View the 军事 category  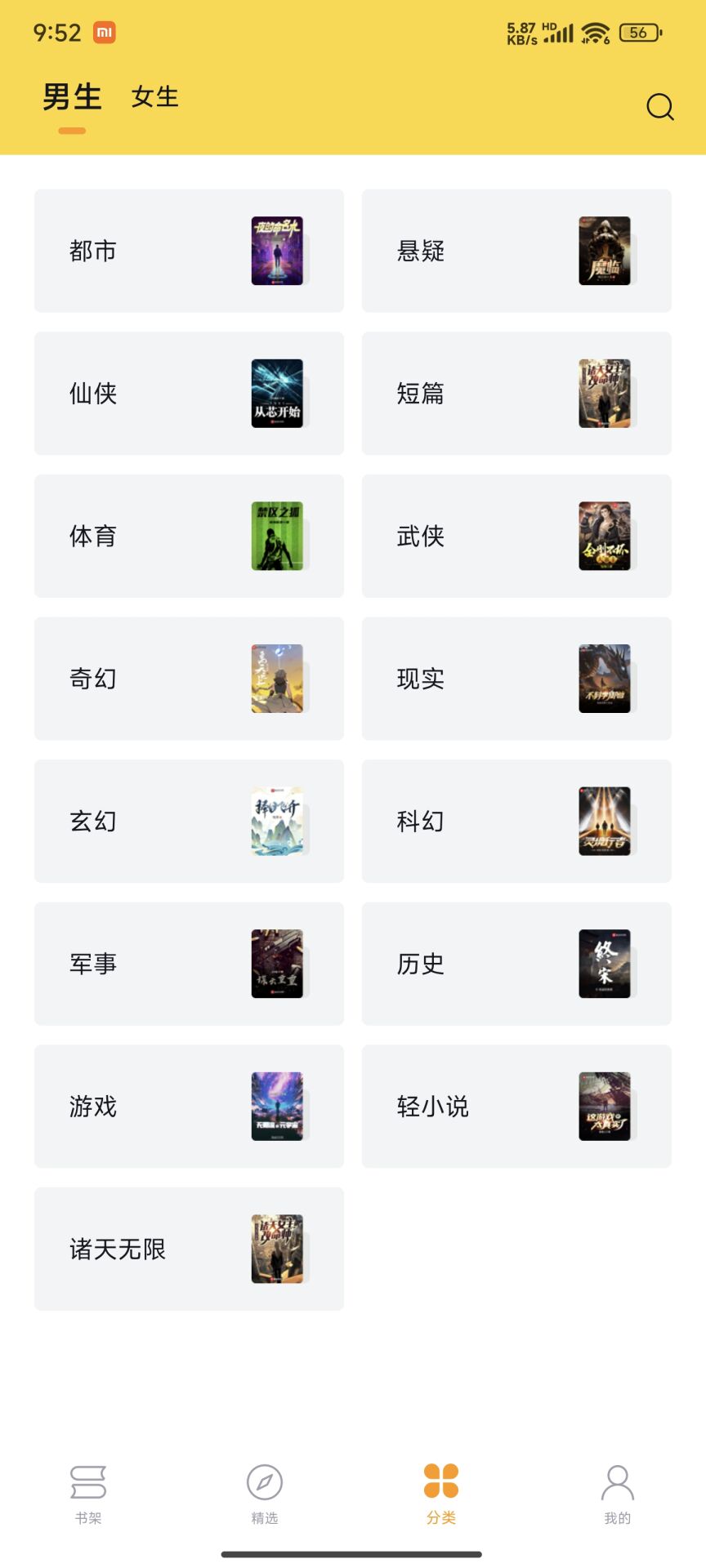[189, 964]
